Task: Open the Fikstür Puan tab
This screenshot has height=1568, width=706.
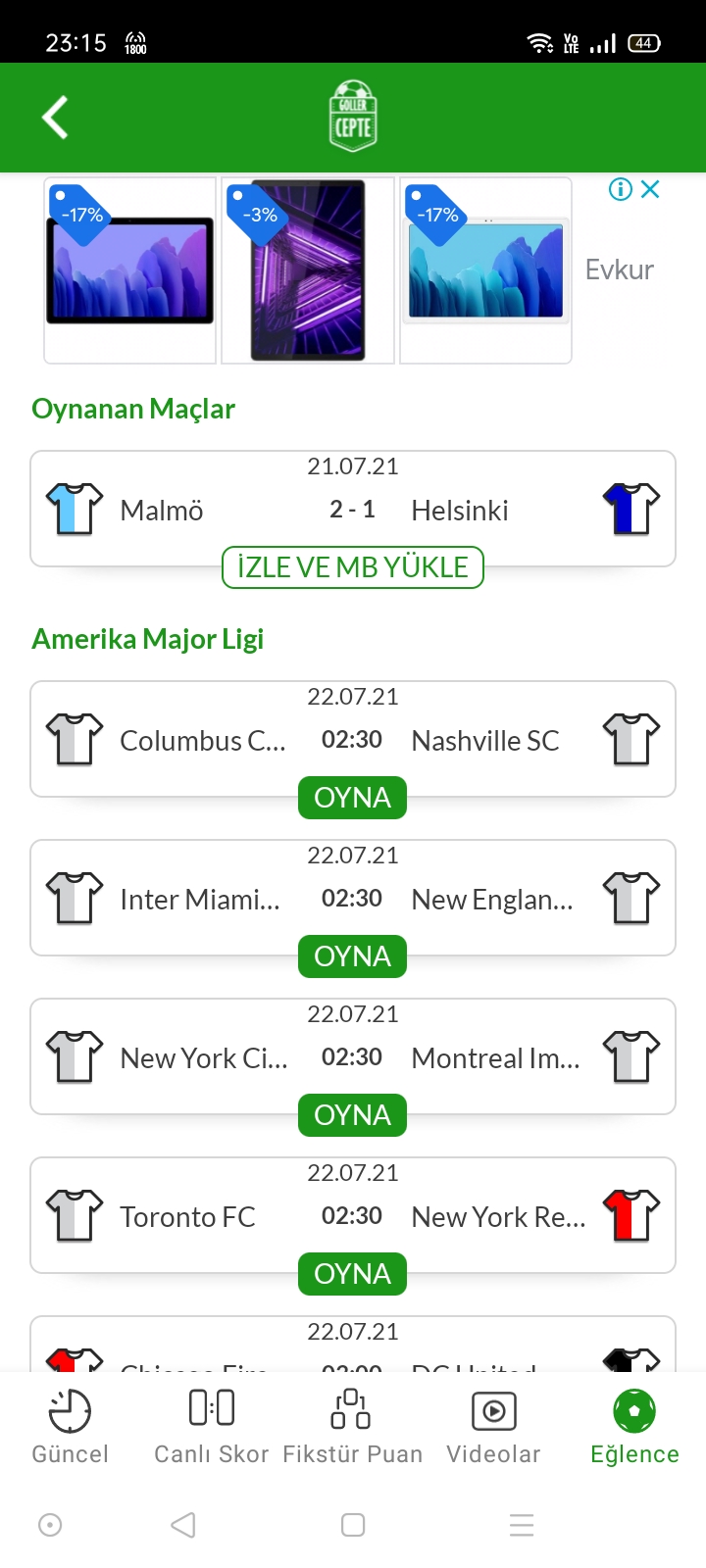Action: point(353,1427)
